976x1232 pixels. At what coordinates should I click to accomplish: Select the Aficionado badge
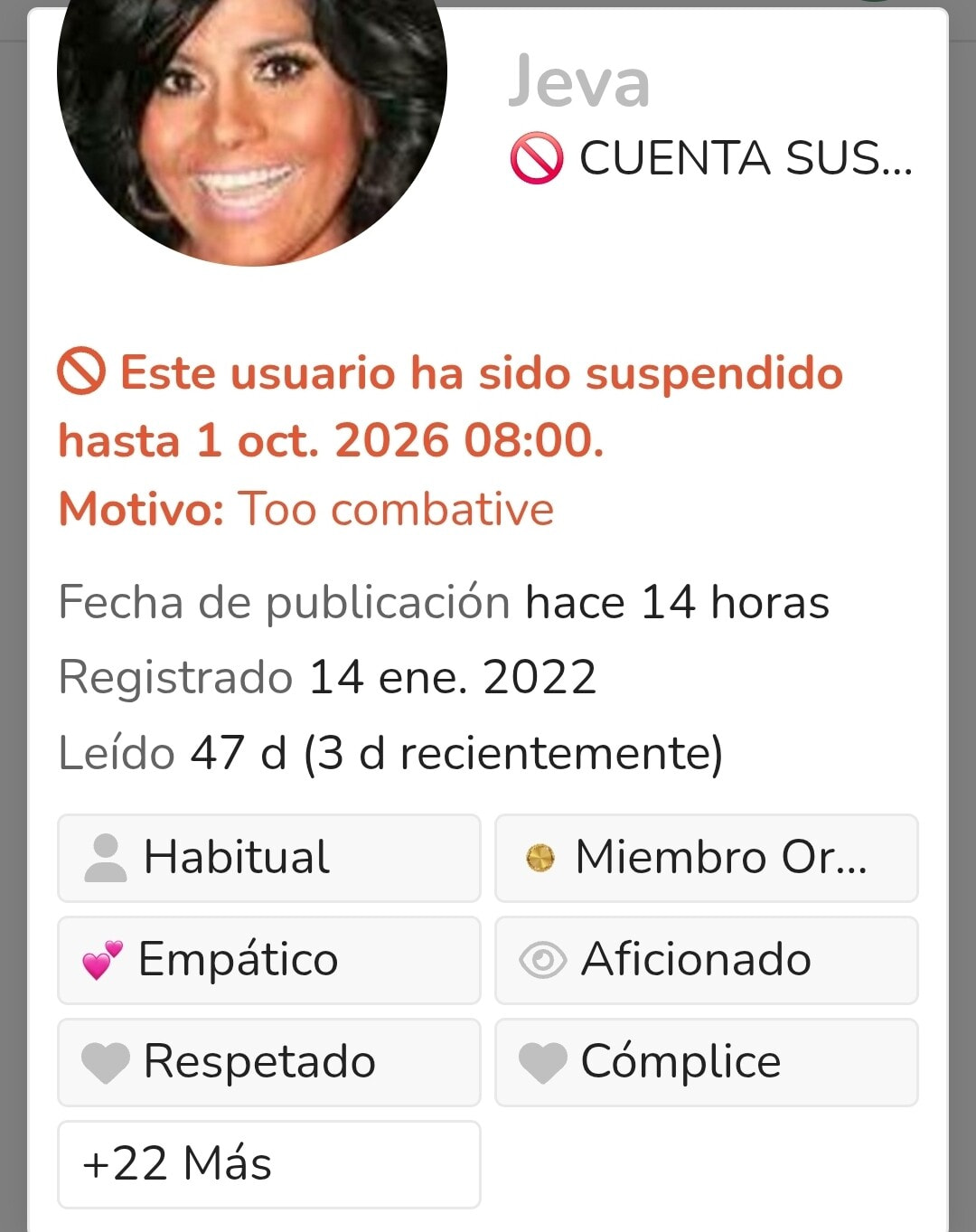coord(707,960)
